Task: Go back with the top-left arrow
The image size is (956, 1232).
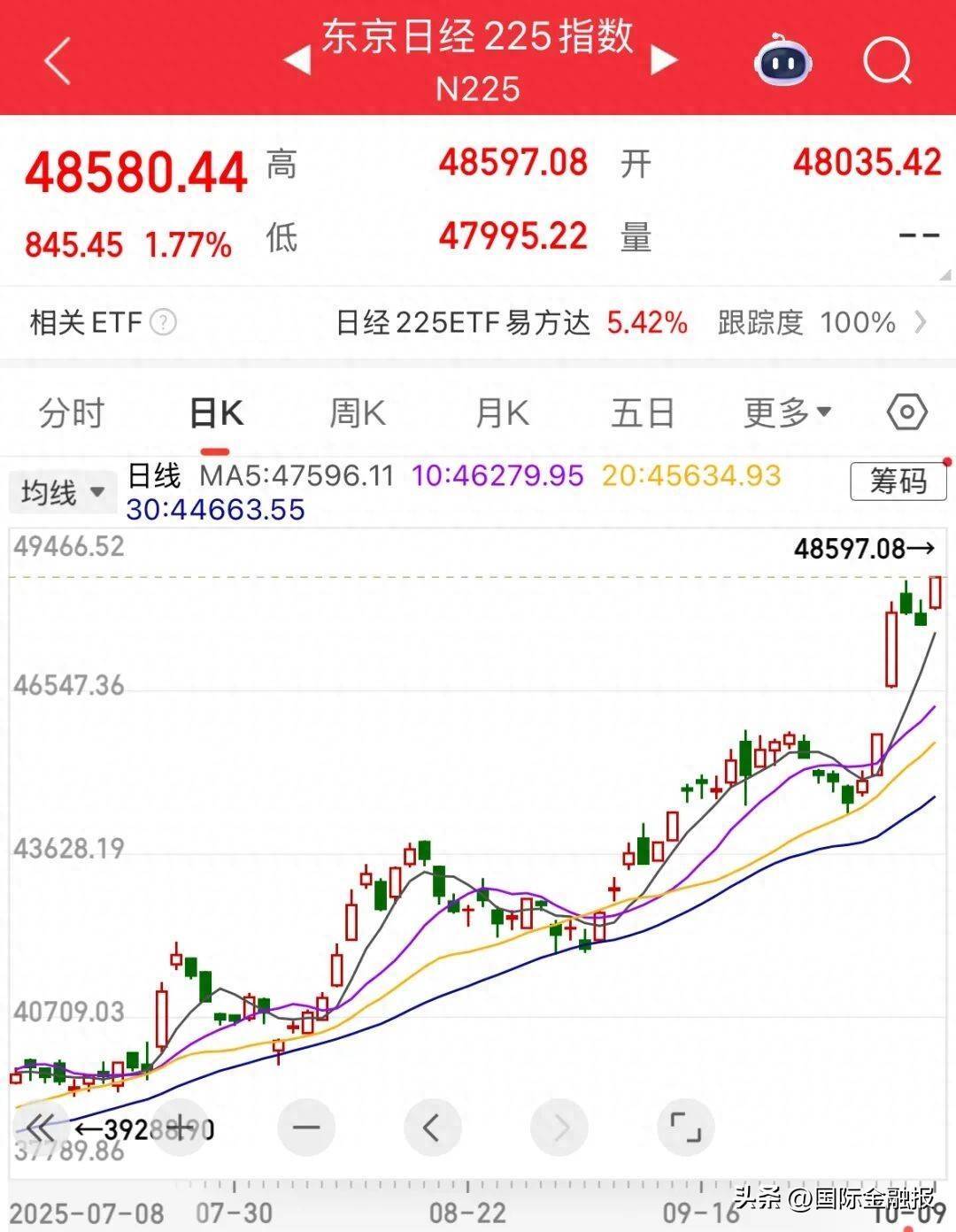Action: click(x=58, y=62)
